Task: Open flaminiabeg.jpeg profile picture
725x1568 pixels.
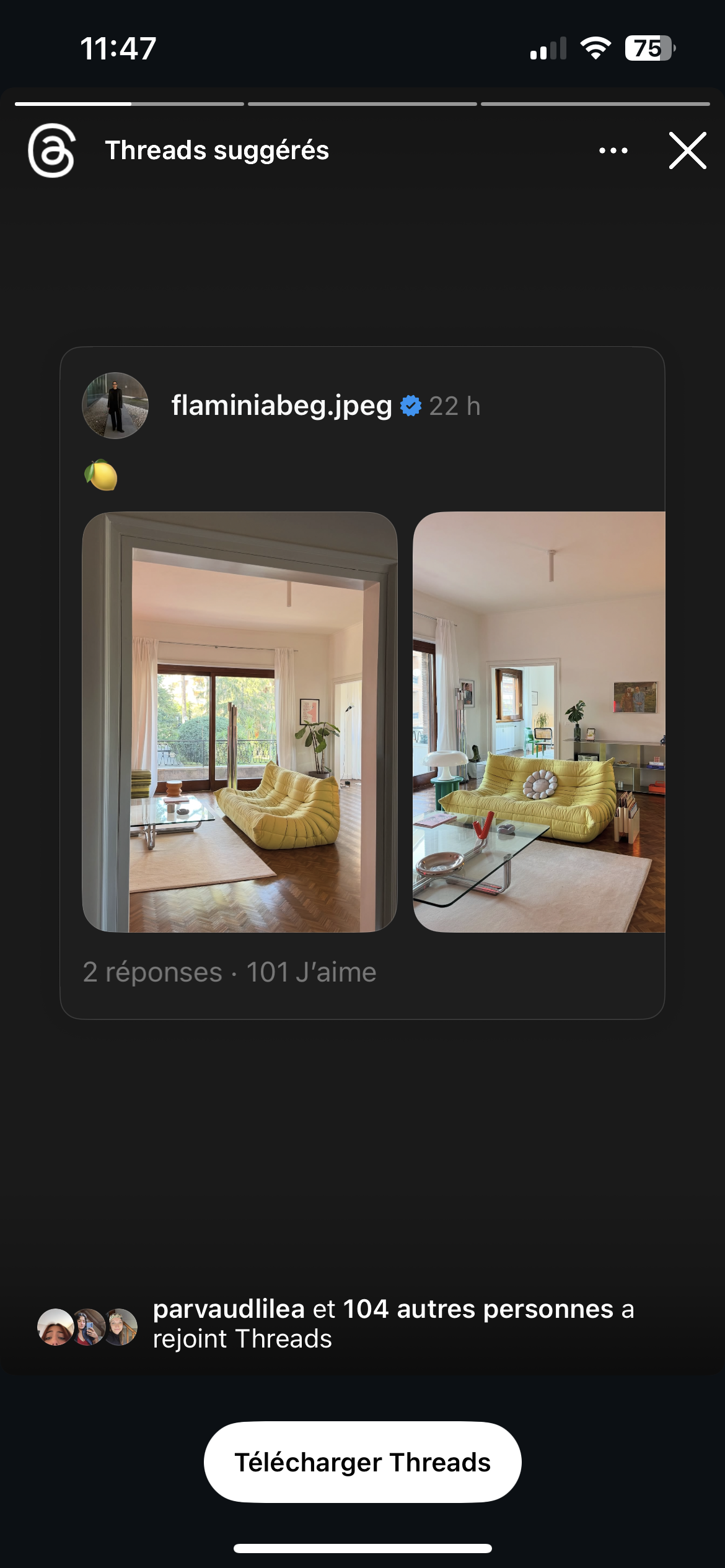Action: coord(115,406)
